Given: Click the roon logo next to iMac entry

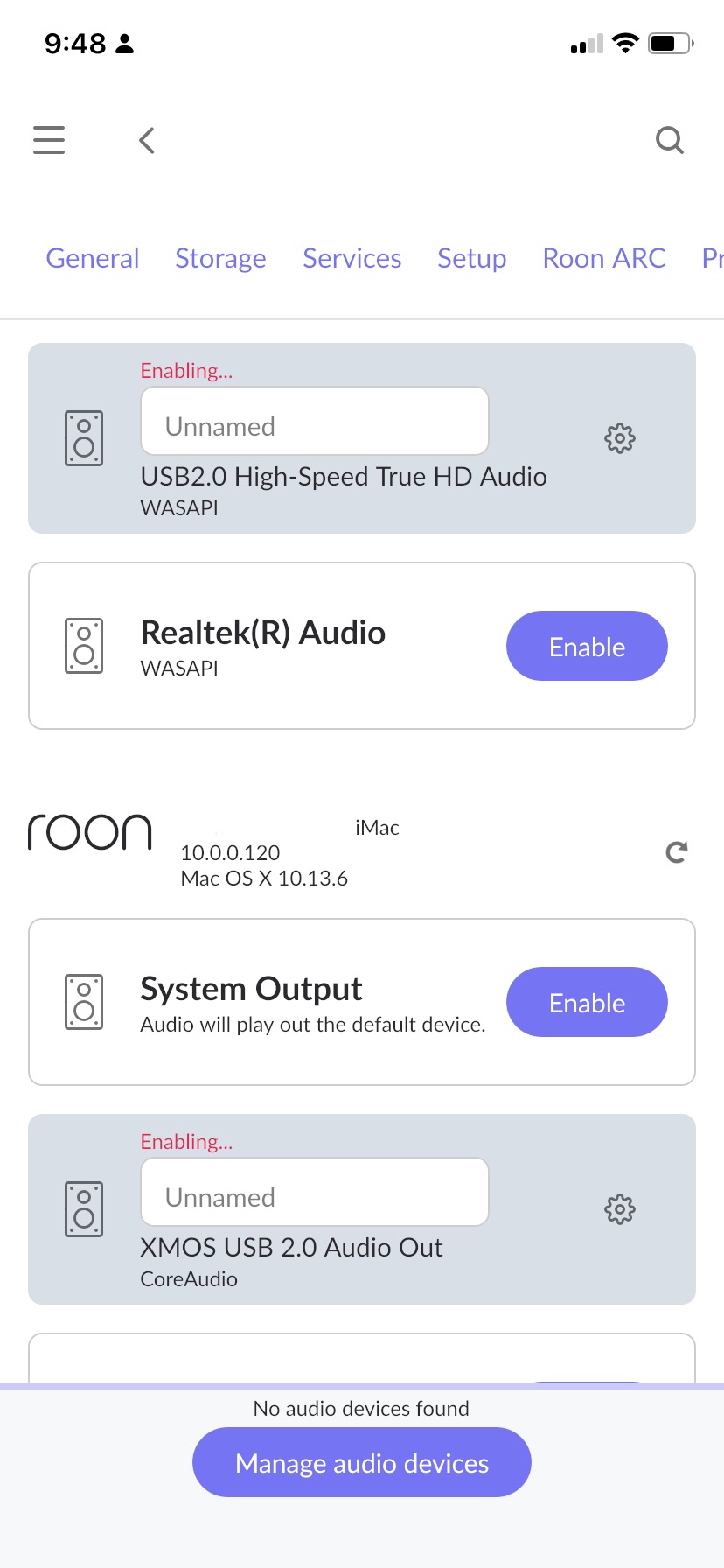Looking at the screenshot, I should 90,832.
